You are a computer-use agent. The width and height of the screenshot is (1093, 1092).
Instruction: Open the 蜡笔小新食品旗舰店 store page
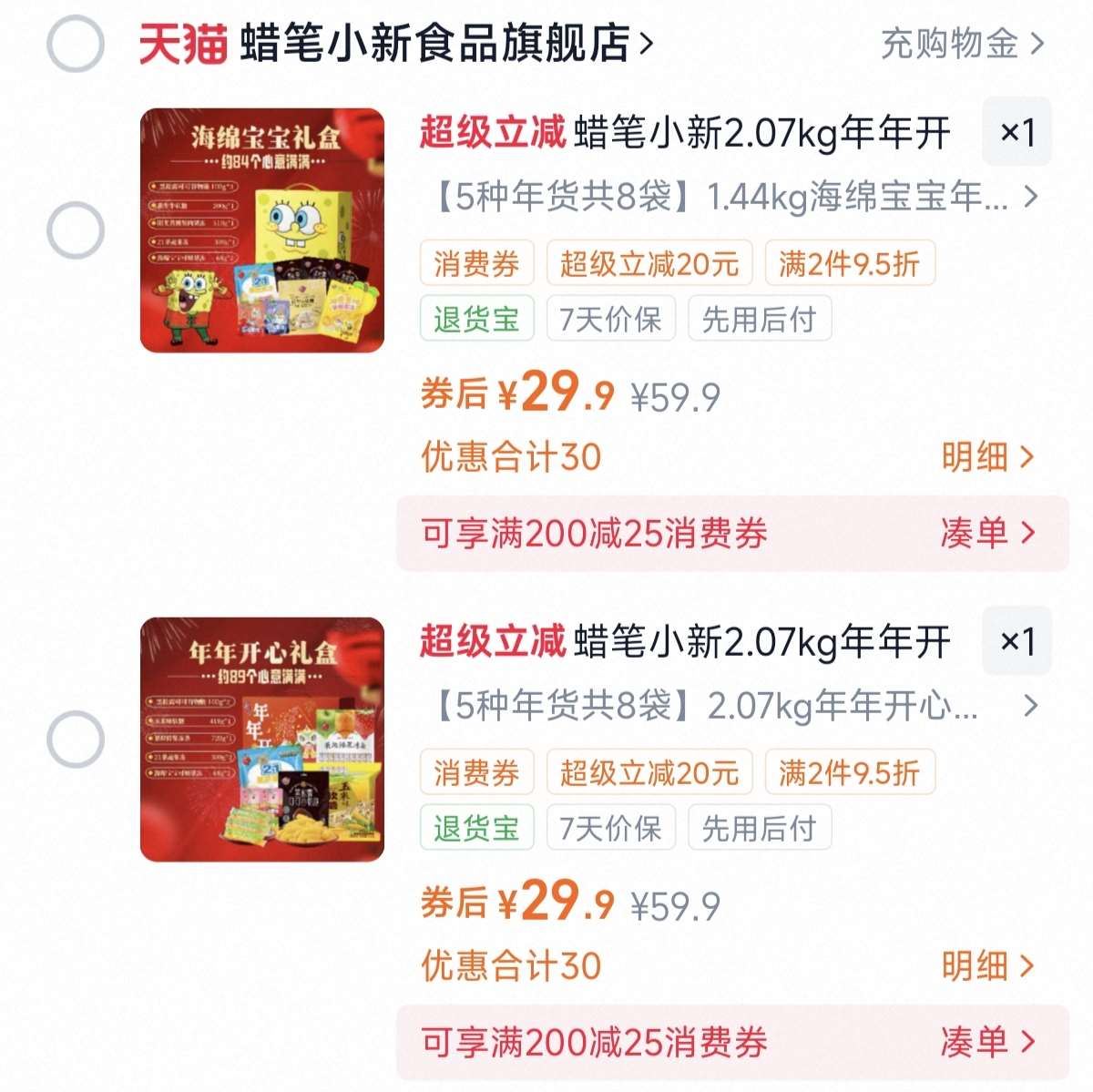[x=447, y=43]
